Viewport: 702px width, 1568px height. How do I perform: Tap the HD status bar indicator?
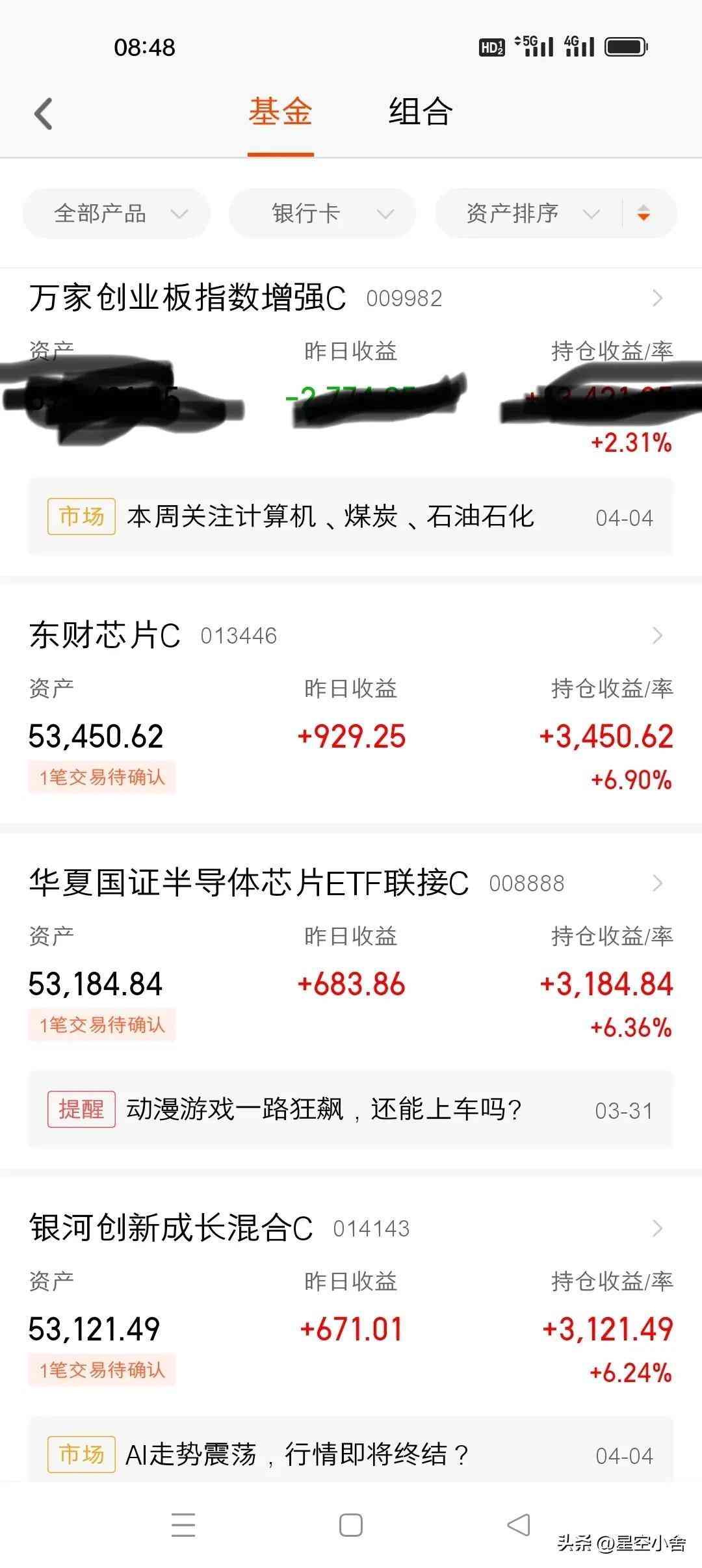(x=491, y=46)
